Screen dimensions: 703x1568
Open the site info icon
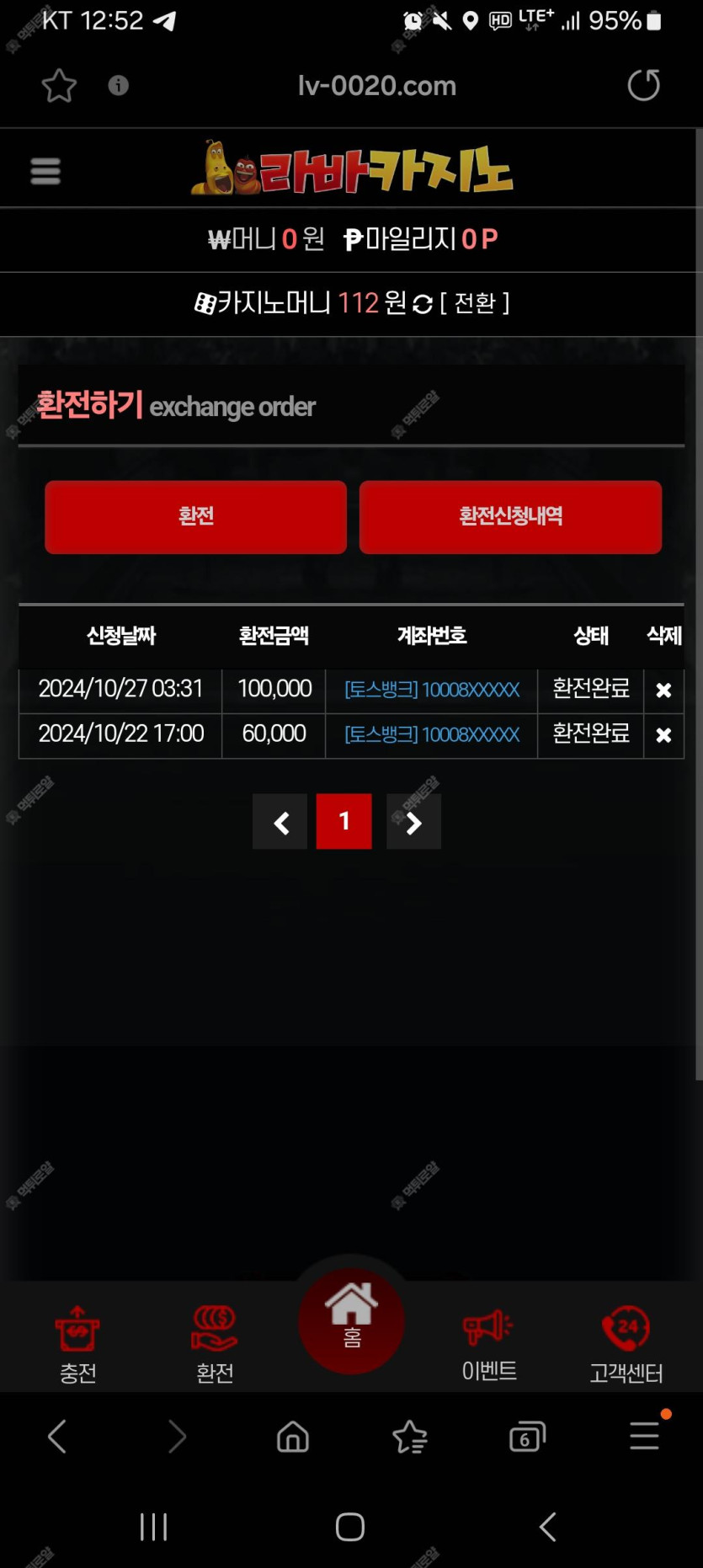(119, 85)
